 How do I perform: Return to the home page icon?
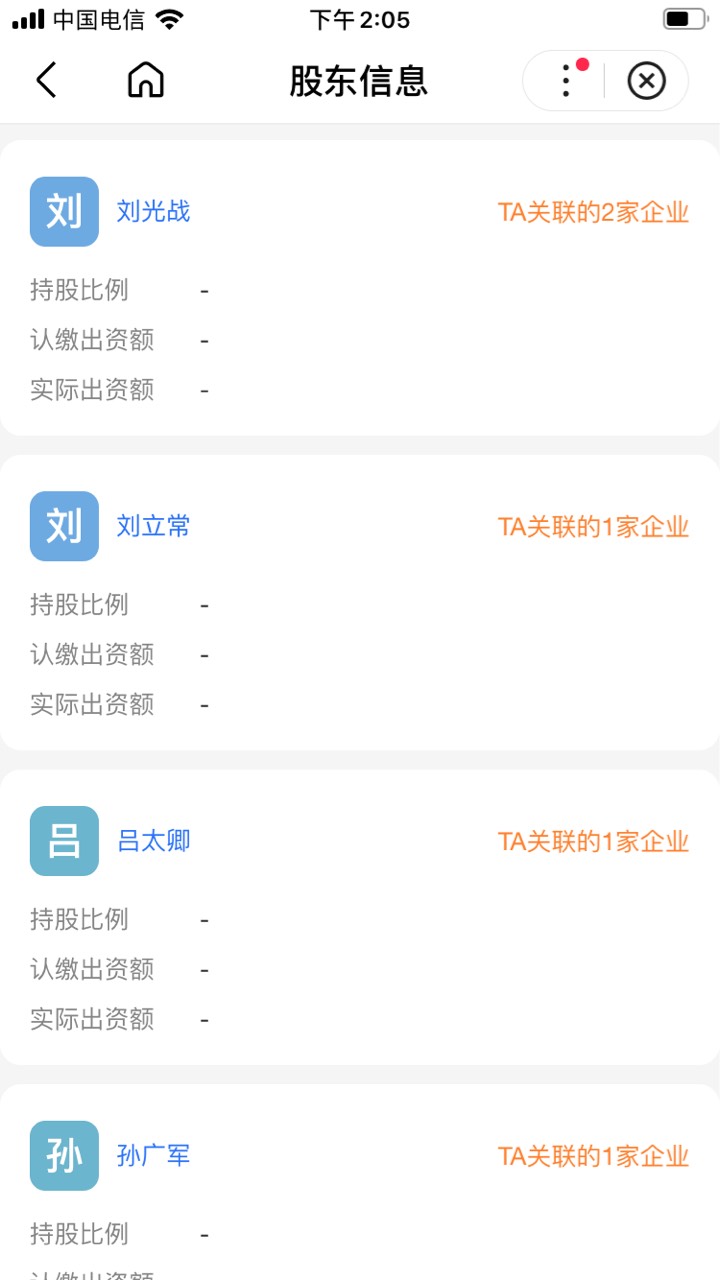pyautogui.click(x=146, y=80)
